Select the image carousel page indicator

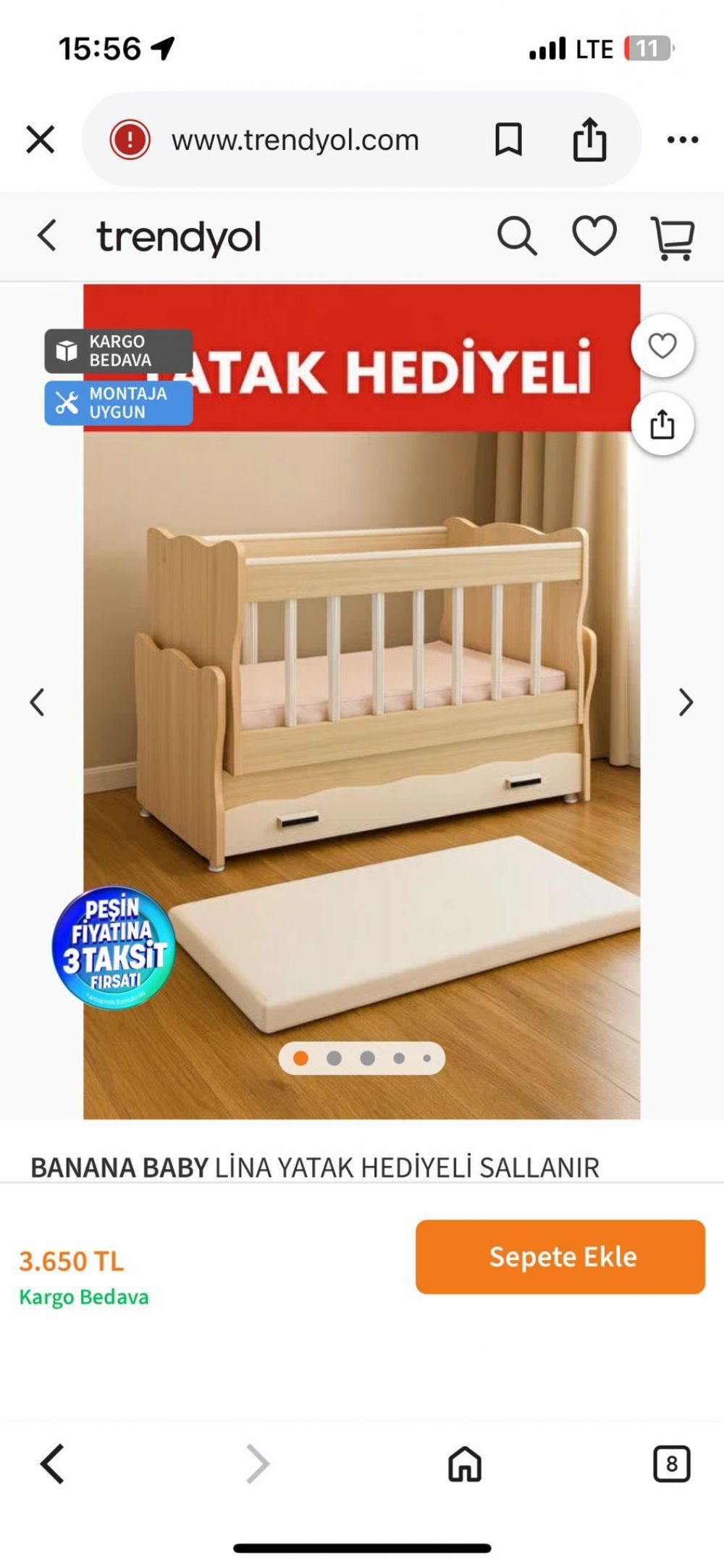pos(361,1058)
